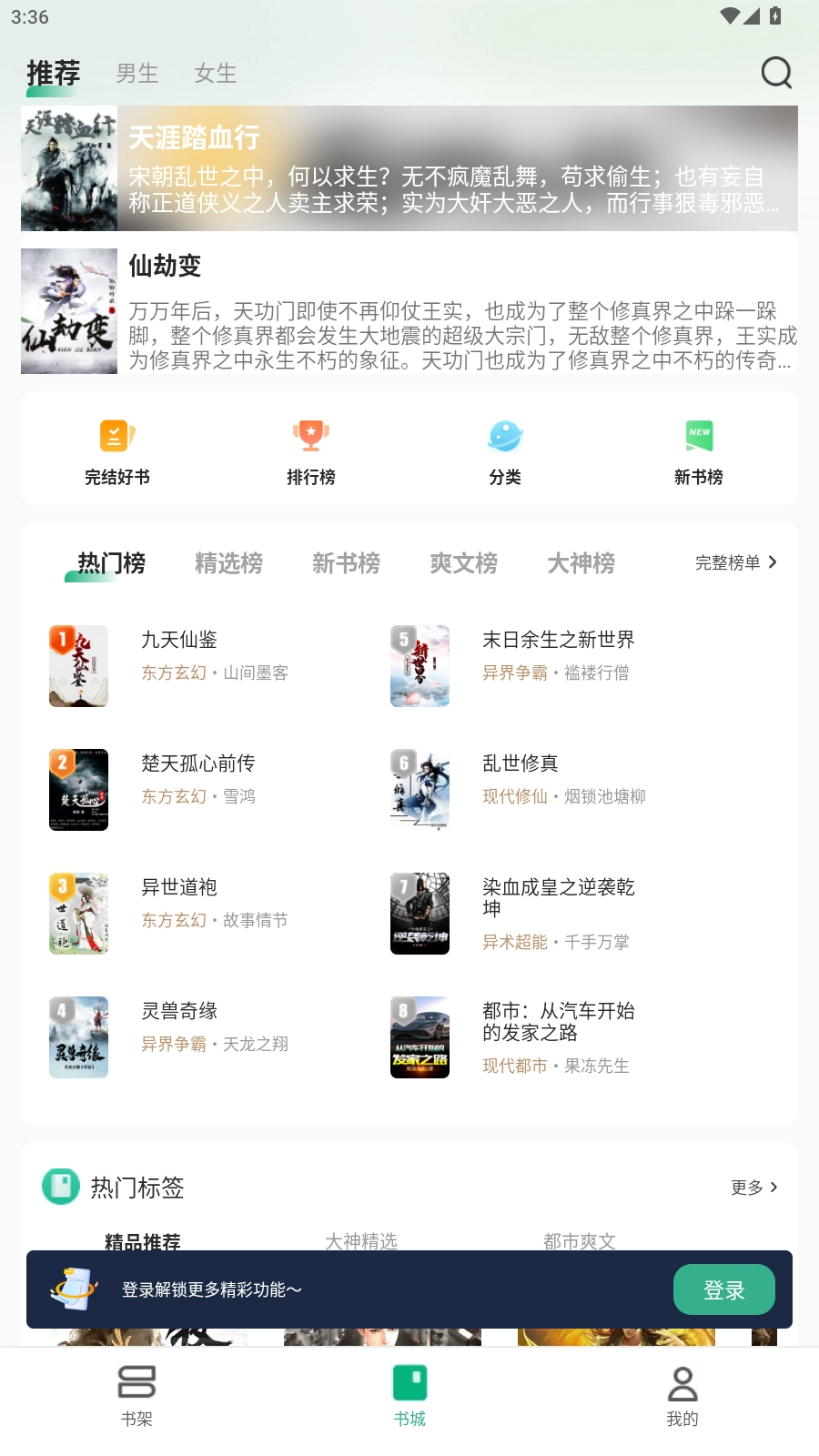Open the 天涯踏血行 book banner
This screenshot has height=1456, width=819.
(x=409, y=168)
